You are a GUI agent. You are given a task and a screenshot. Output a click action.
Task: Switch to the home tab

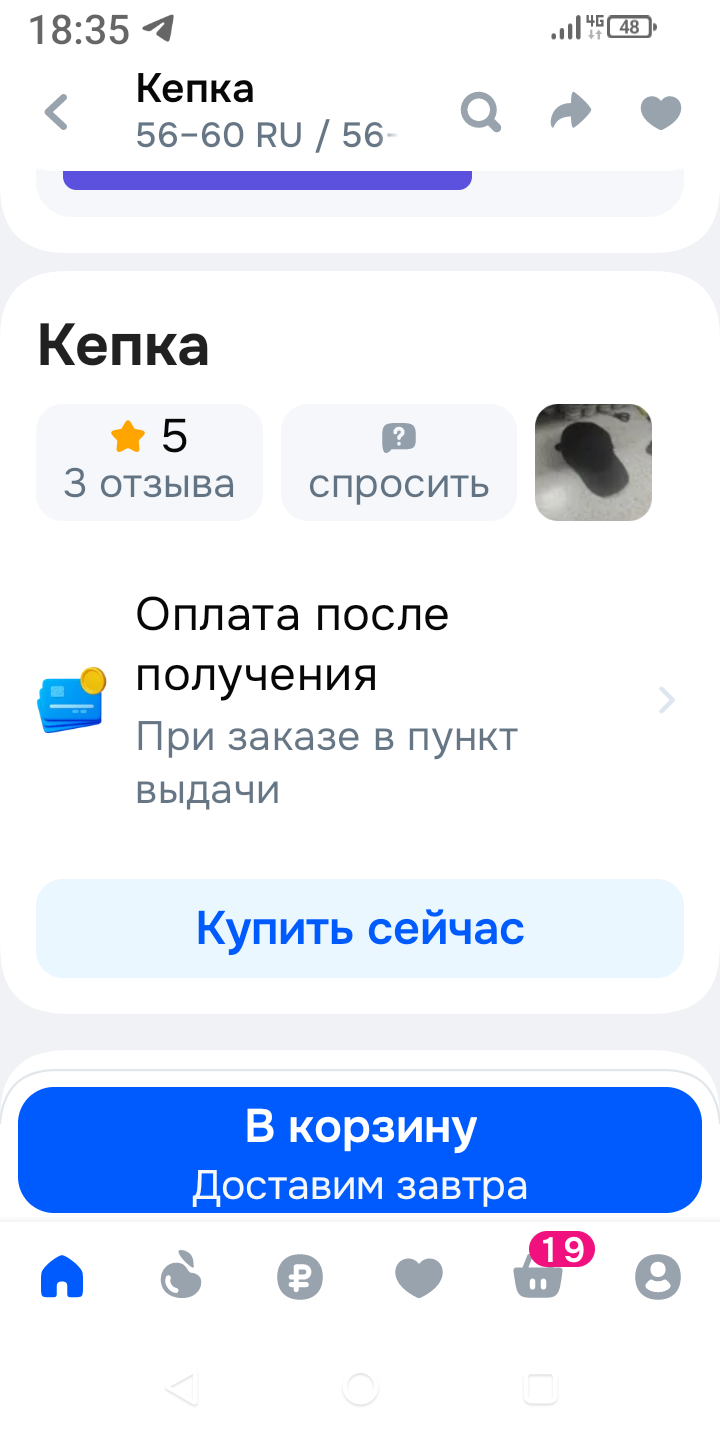[62, 1277]
